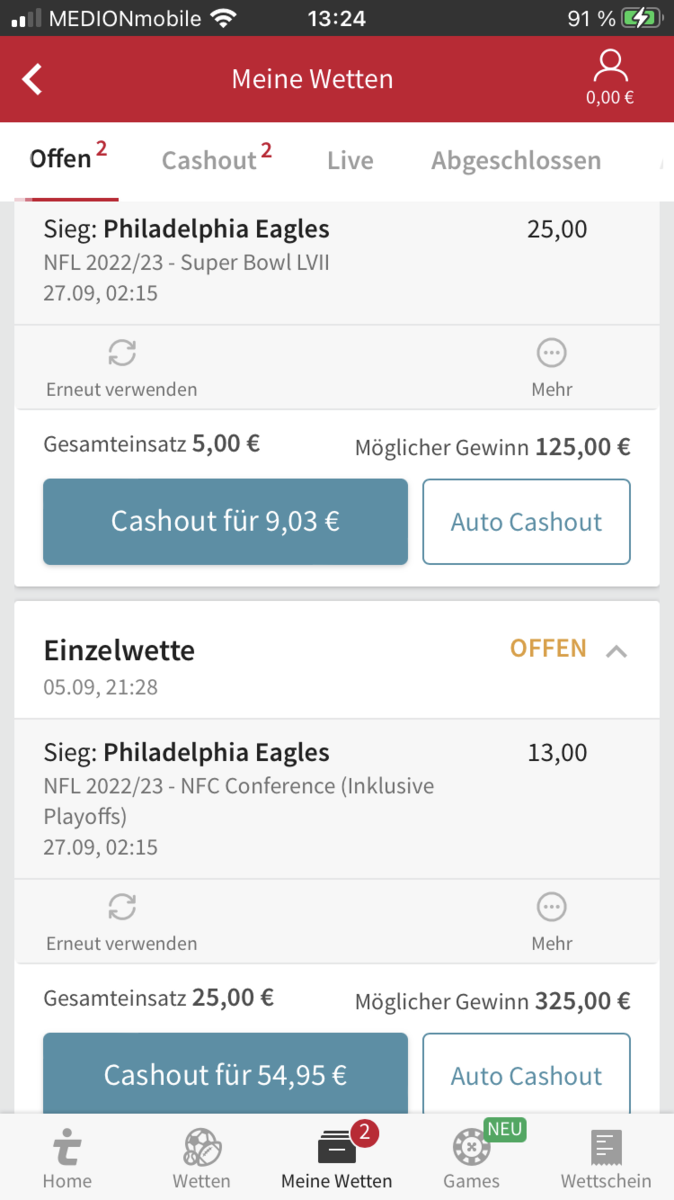Open the Wetten tab
Screen dimensions: 674x1200
pyautogui.click(x=202, y=1158)
